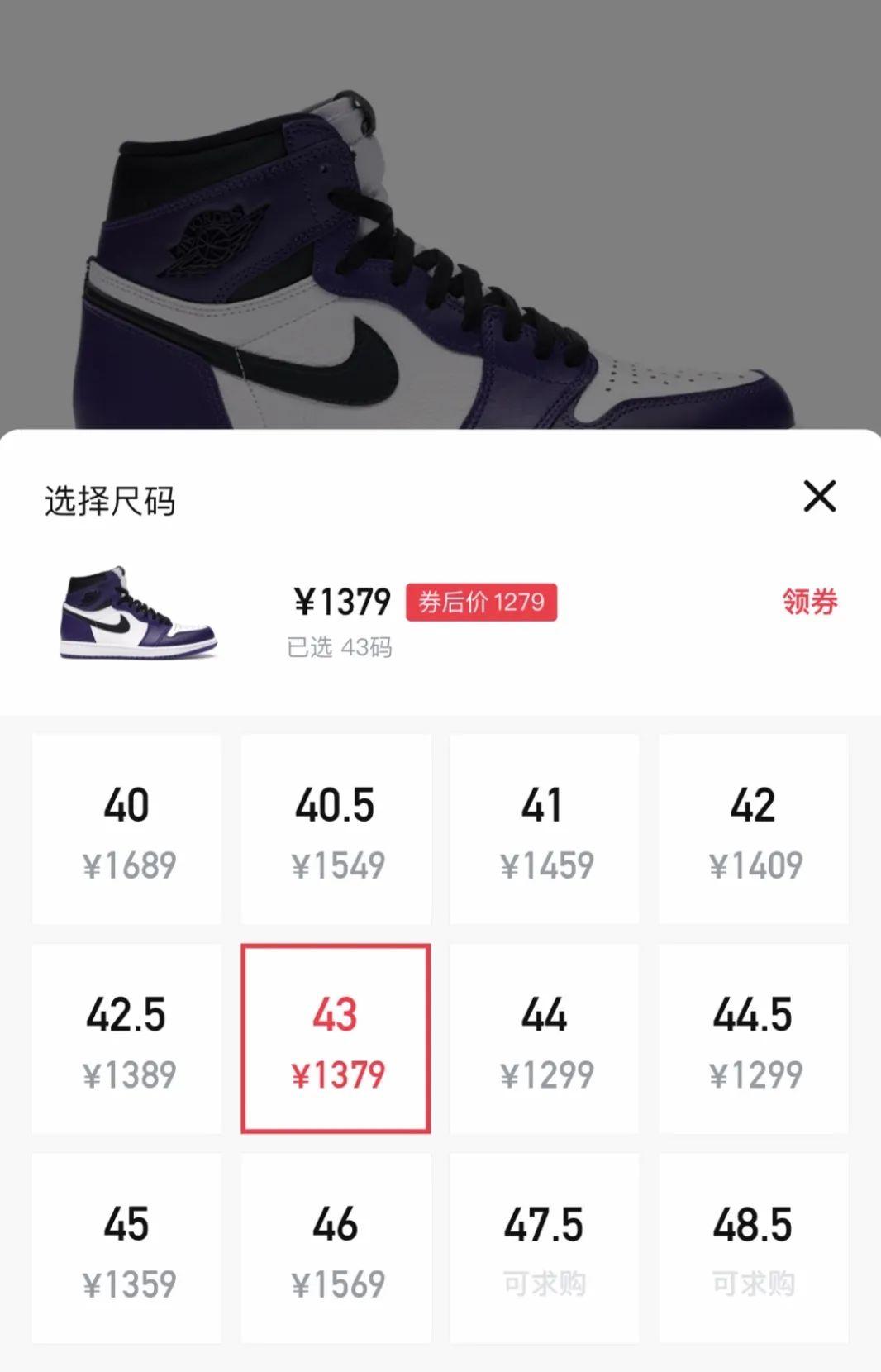Select size 46 at ¥1569

coord(336,1248)
